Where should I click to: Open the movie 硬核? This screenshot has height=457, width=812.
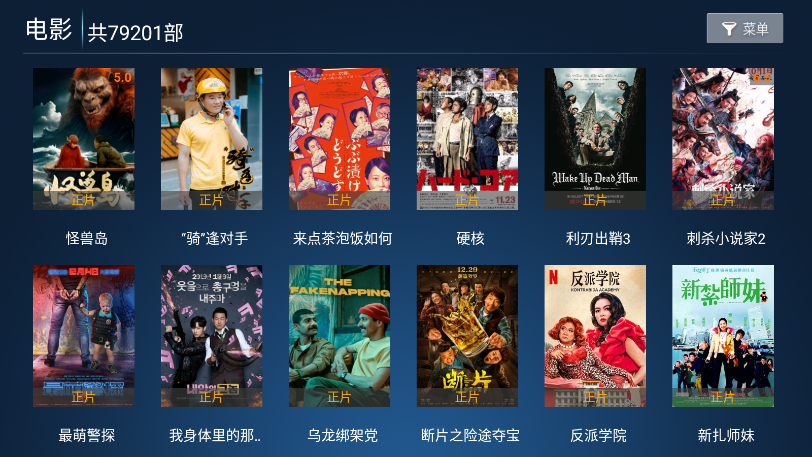[467, 139]
